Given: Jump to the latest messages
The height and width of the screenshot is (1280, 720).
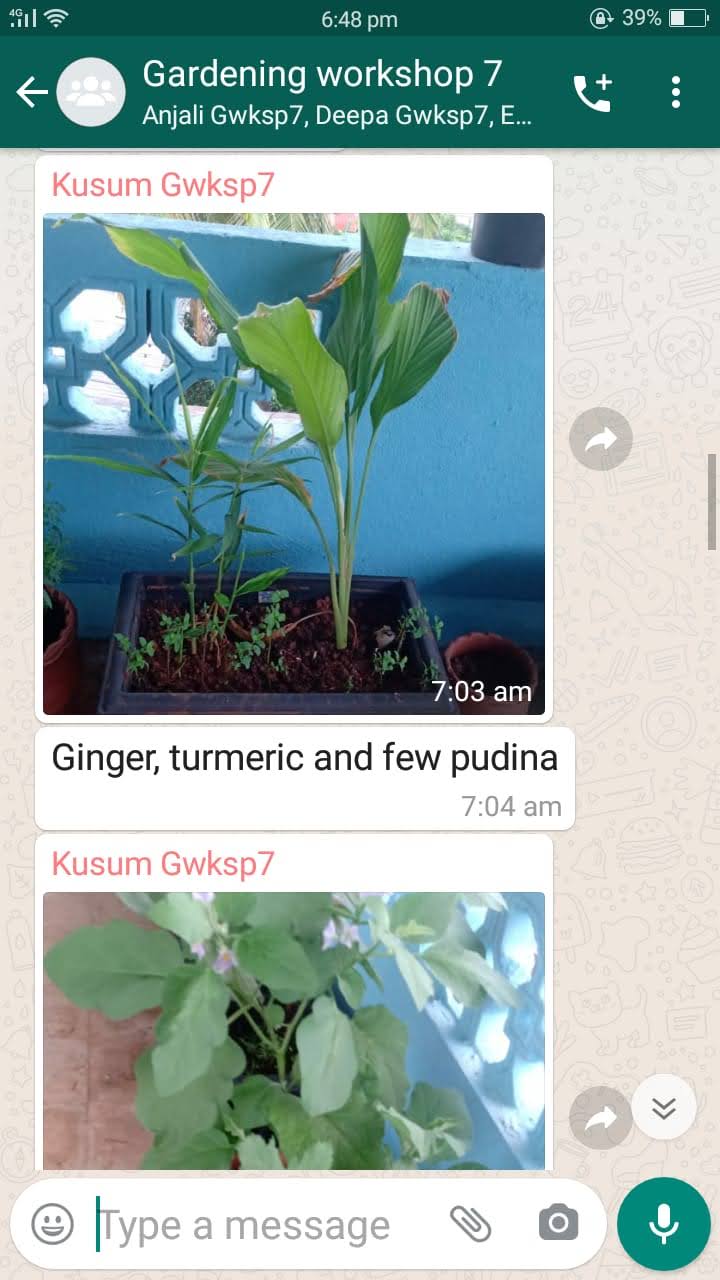Looking at the screenshot, I should click(x=664, y=1107).
